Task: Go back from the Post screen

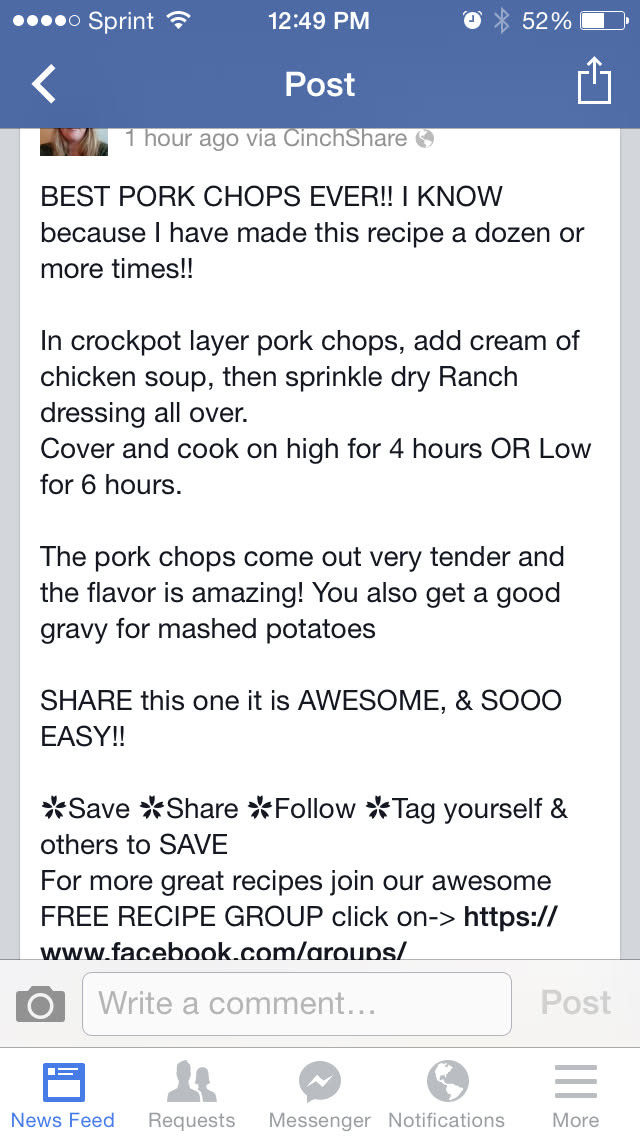Action: (44, 84)
